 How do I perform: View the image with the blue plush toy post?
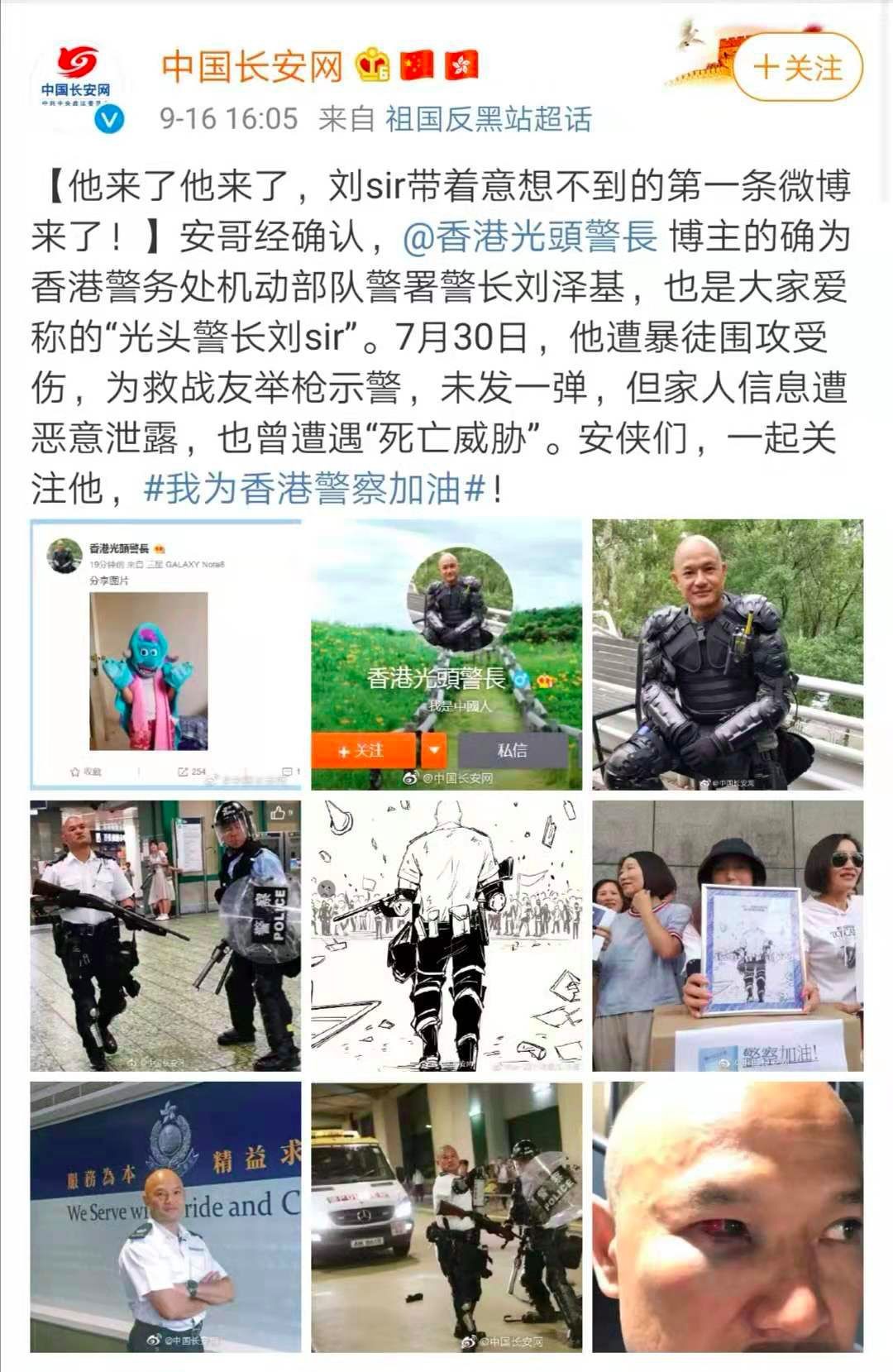tap(165, 654)
